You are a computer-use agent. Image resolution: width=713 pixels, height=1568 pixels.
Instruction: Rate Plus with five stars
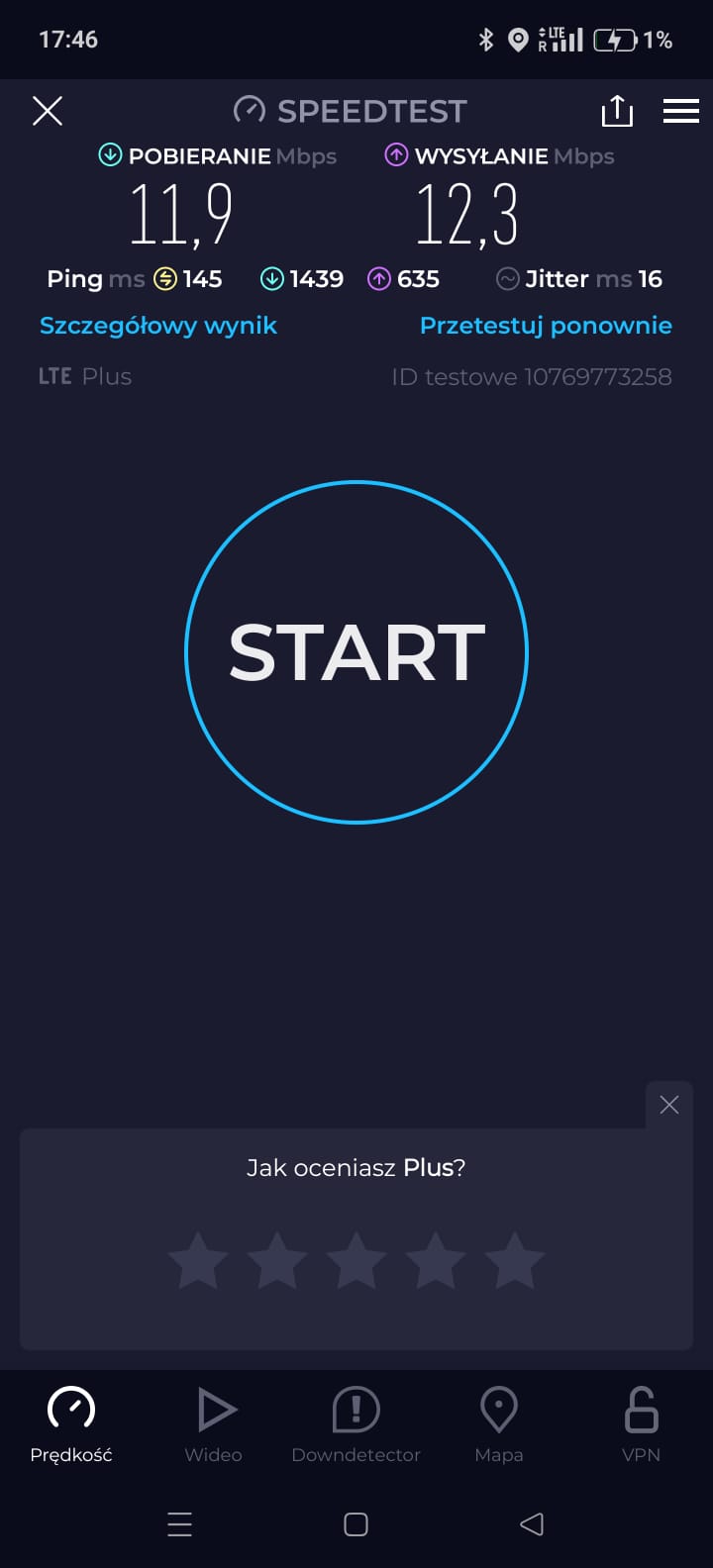click(515, 1261)
